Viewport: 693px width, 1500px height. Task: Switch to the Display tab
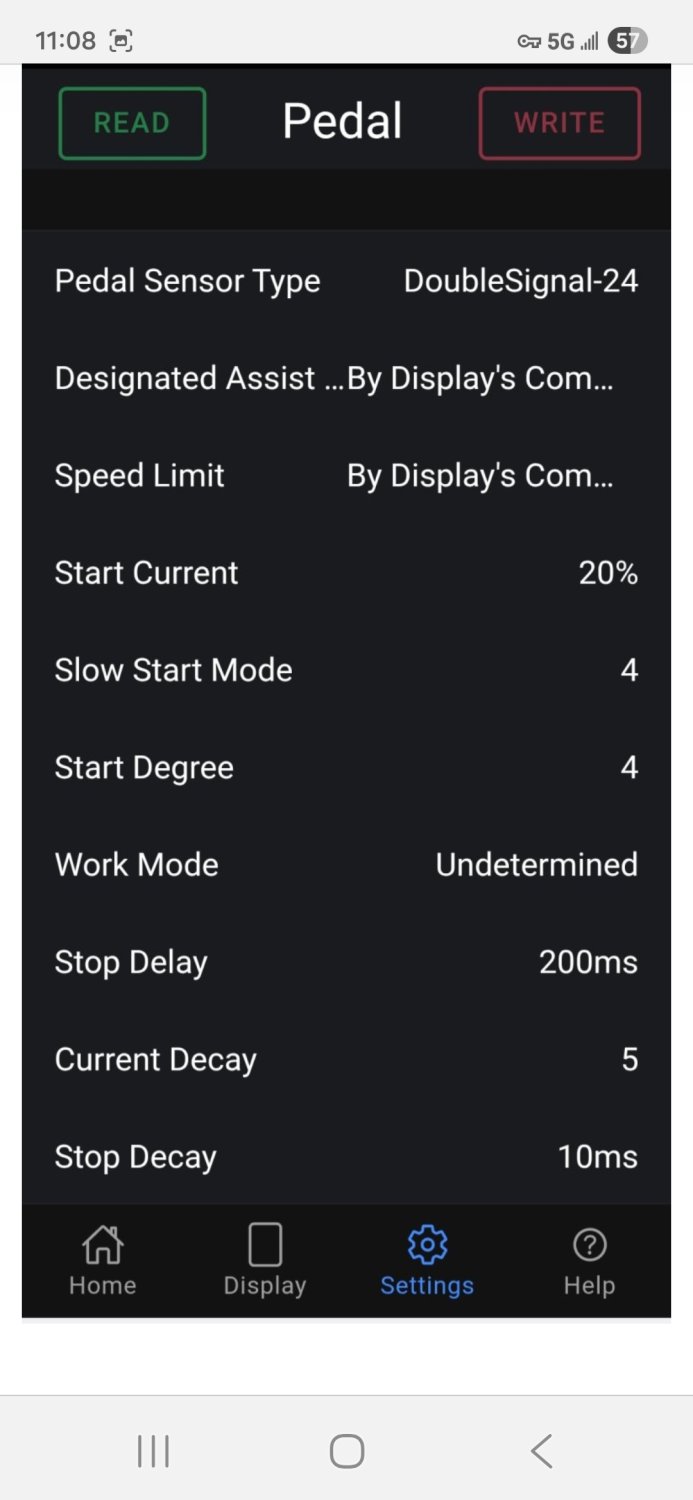(265, 1260)
